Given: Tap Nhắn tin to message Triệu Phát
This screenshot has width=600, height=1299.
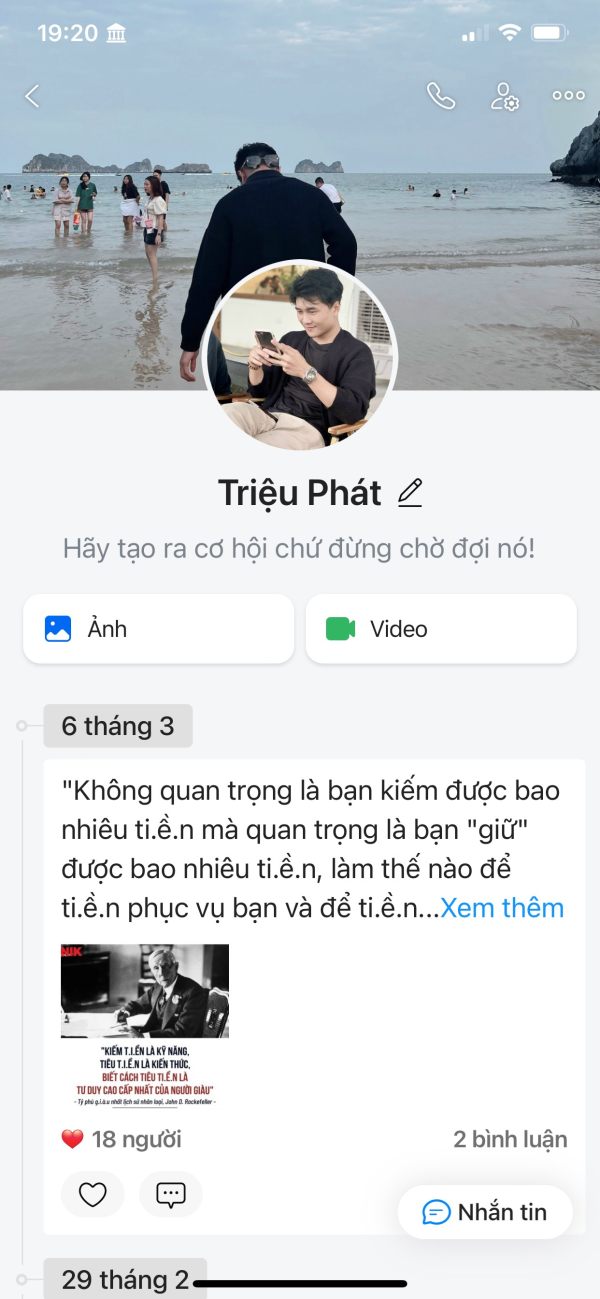Looking at the screenshot, I should [x=485, y=1212].
